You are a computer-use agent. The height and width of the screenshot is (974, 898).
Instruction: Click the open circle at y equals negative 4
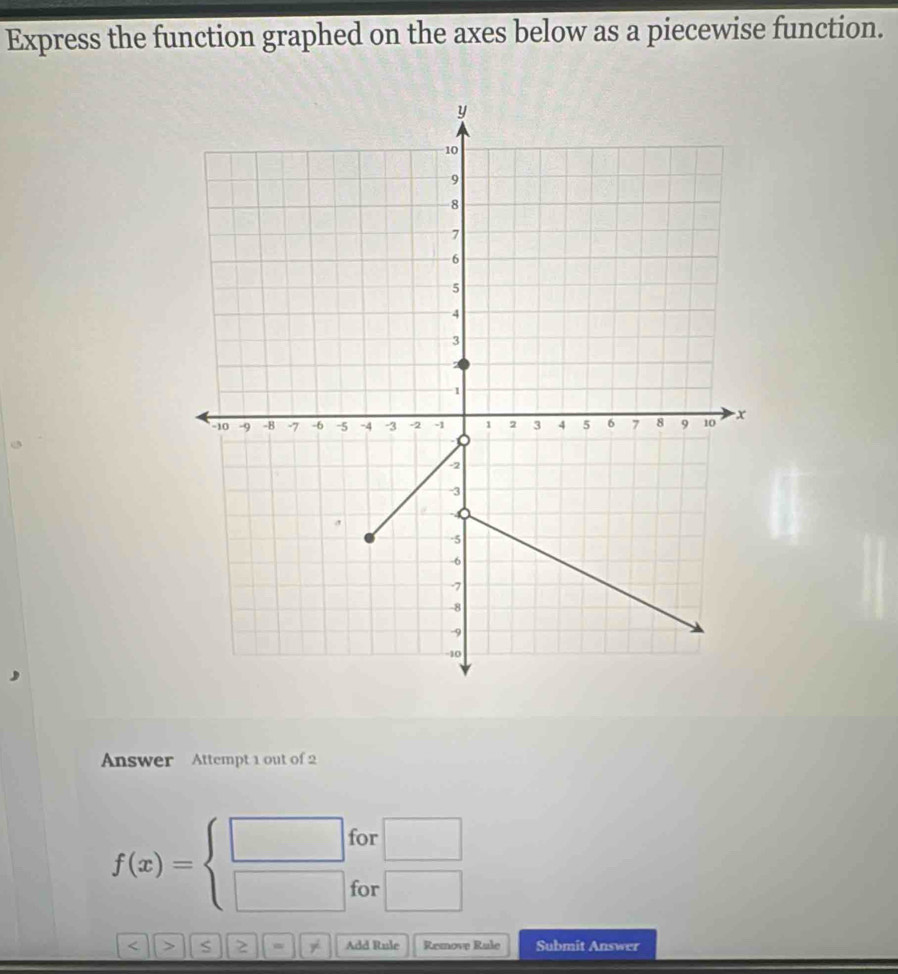click(463, 513)
